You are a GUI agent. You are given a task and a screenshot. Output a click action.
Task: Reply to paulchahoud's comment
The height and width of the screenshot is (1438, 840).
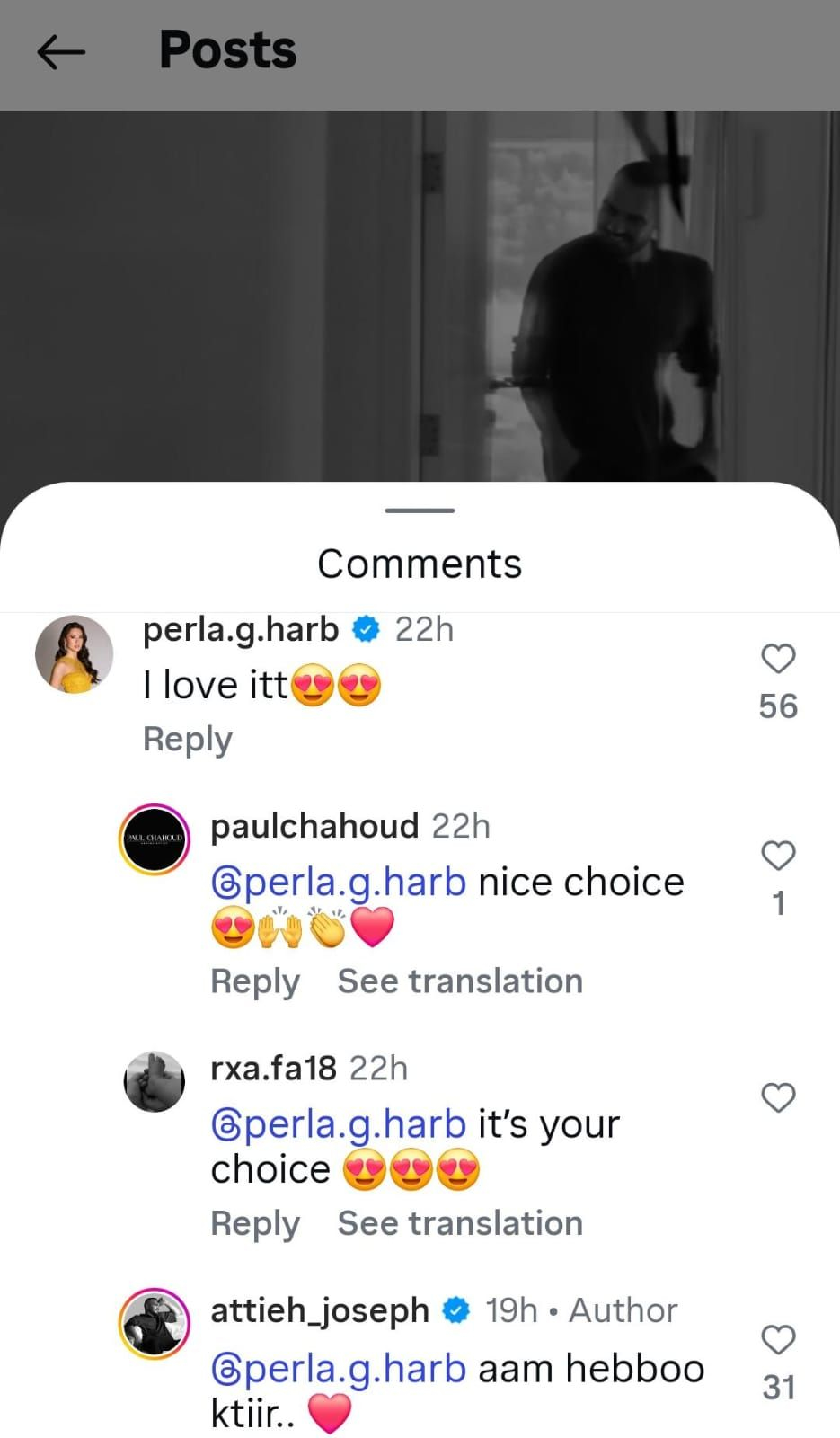pos(255,981)
